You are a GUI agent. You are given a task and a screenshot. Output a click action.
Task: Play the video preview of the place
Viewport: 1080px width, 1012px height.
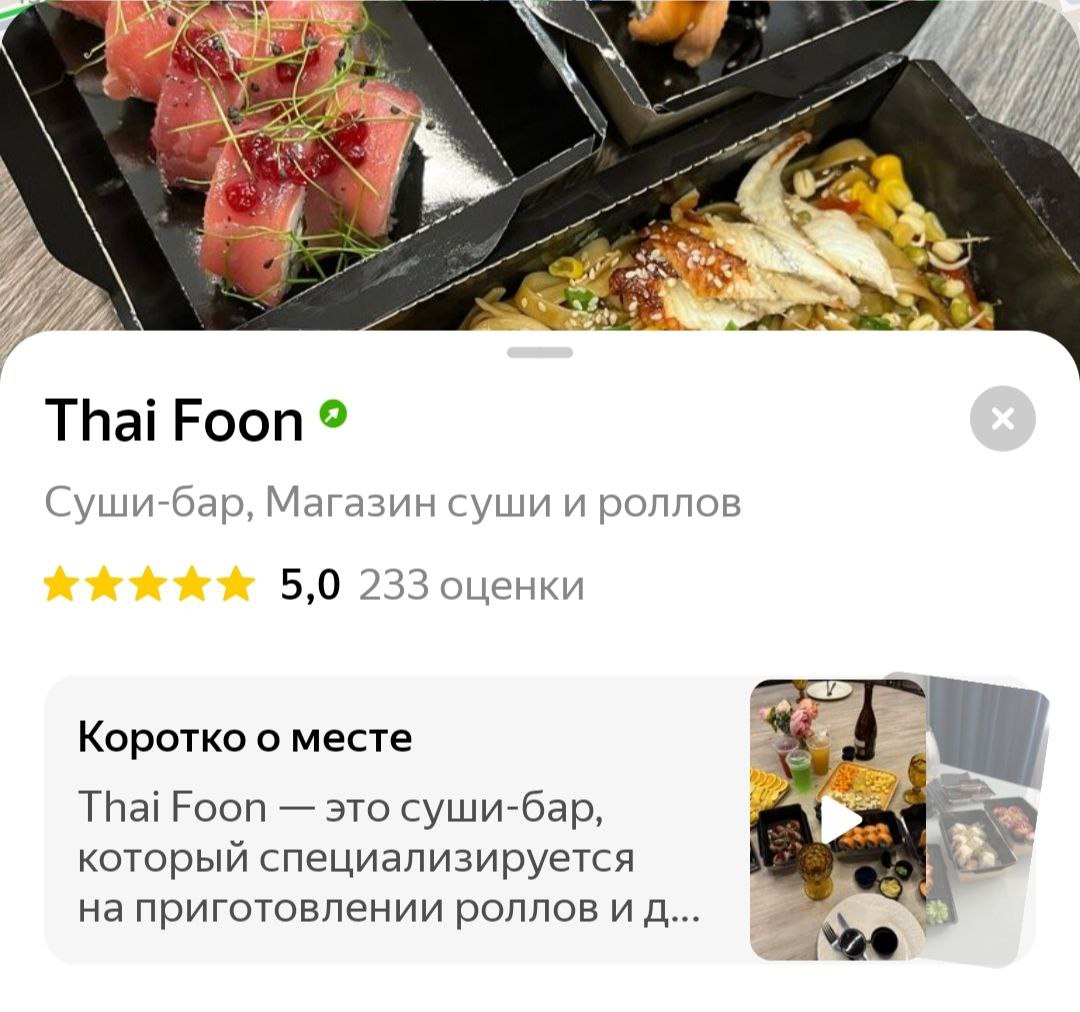point(840,820)
